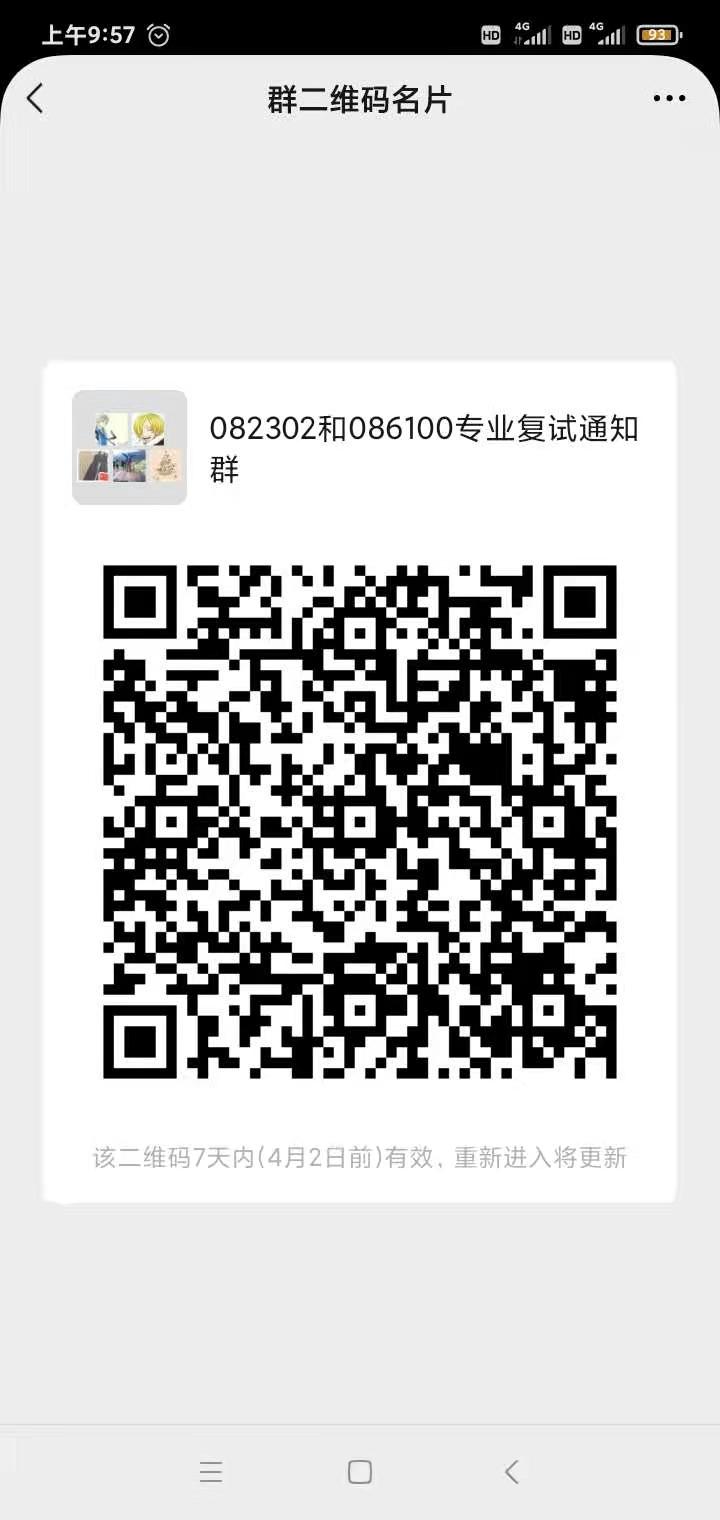Tap the system home button

(x=360, y=1471)
